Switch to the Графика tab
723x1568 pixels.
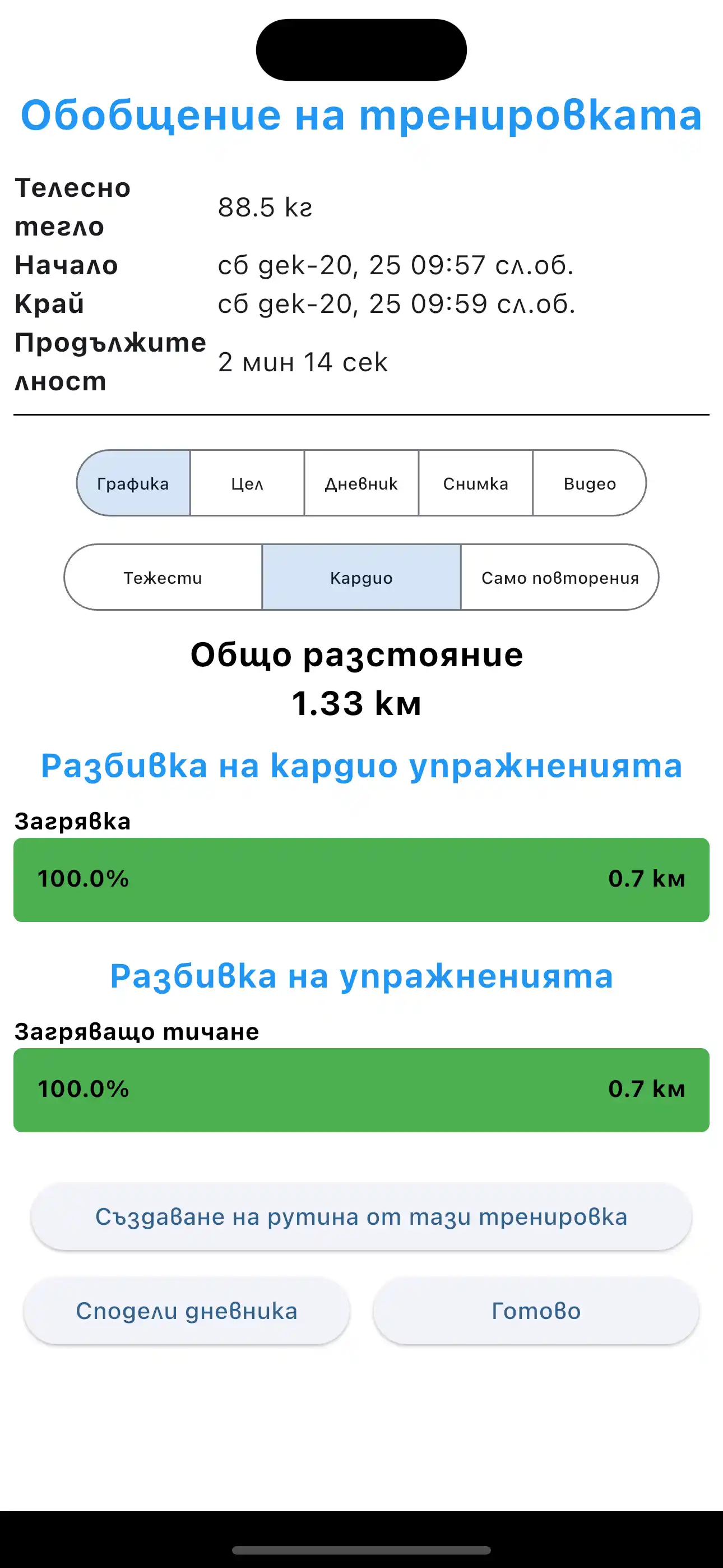(x=133, y=483)
